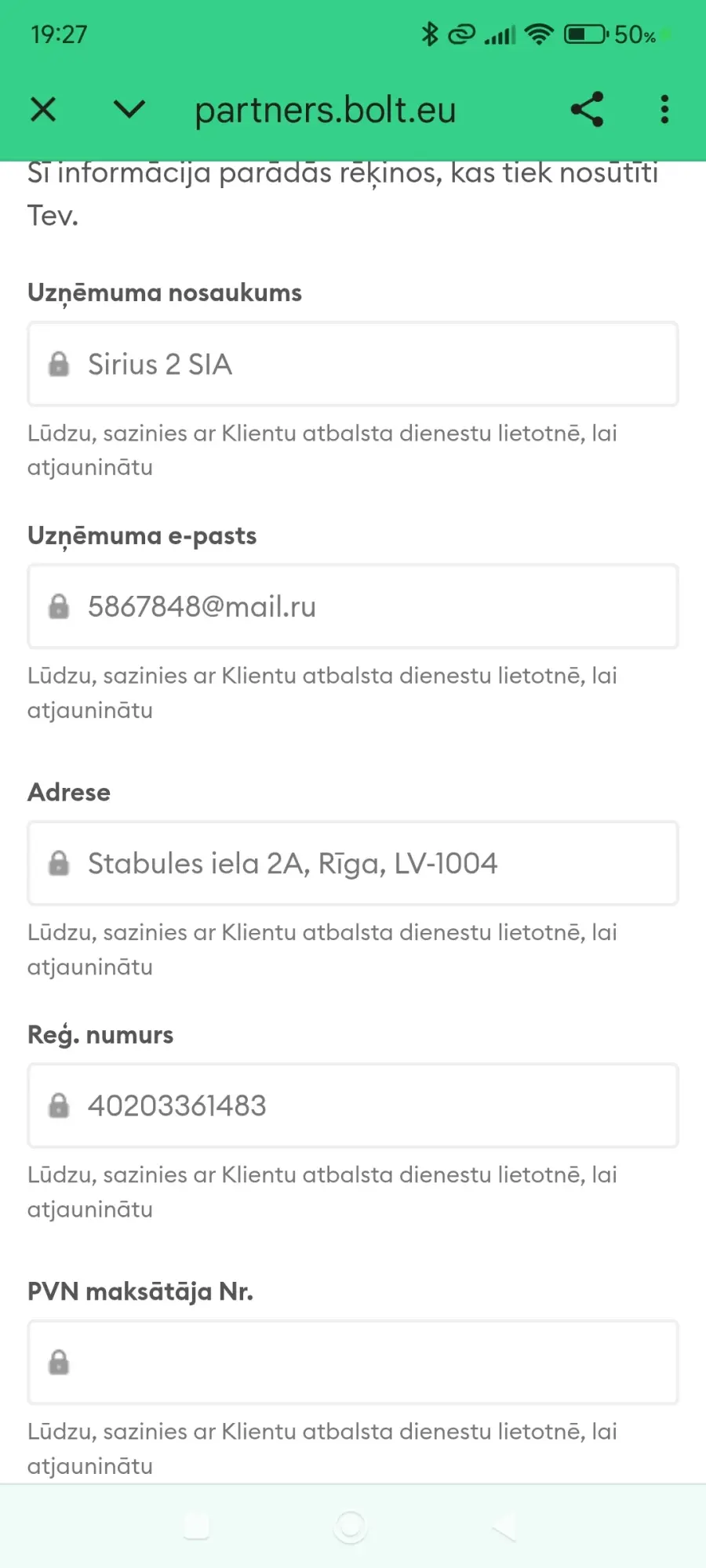706x1568 pixels.
Task: Close the partners.bolt.eu browser tab
Action: tap(43, 109)
